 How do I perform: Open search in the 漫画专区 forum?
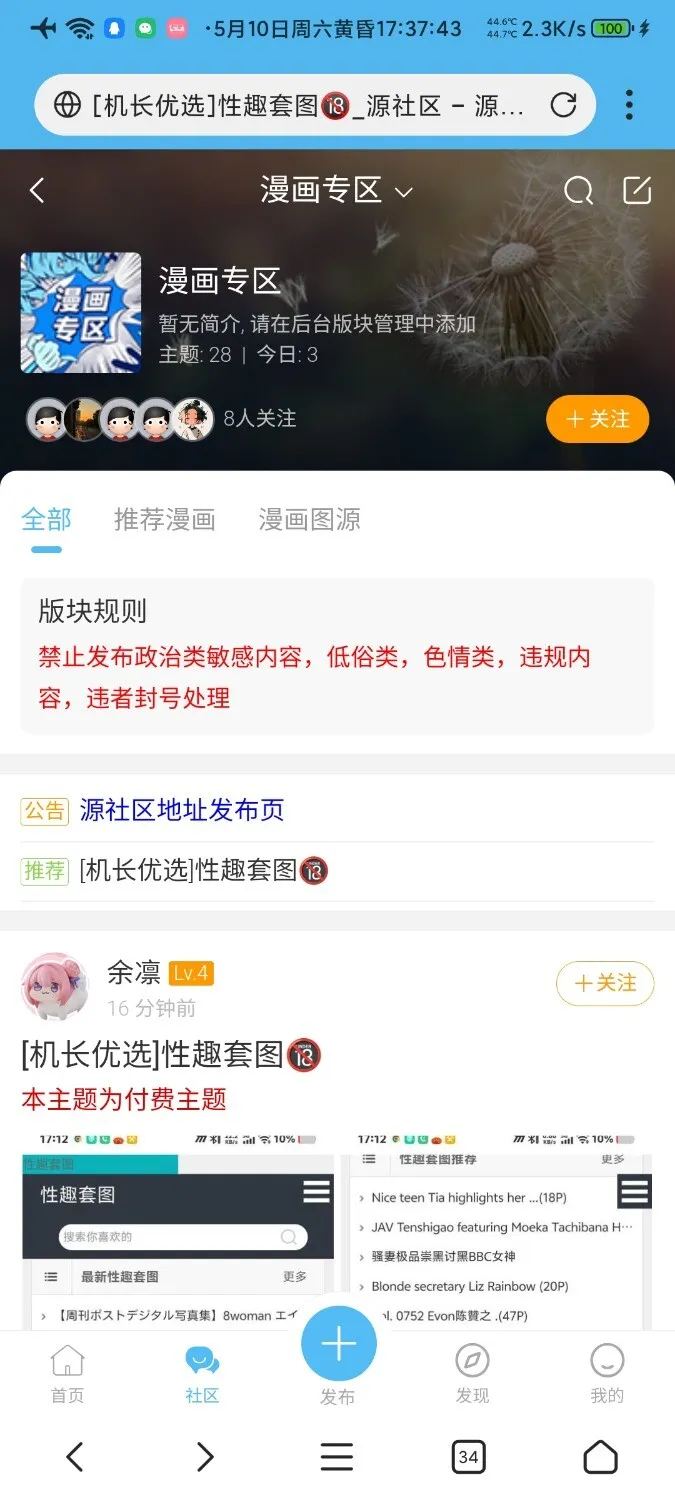[578, 190]
